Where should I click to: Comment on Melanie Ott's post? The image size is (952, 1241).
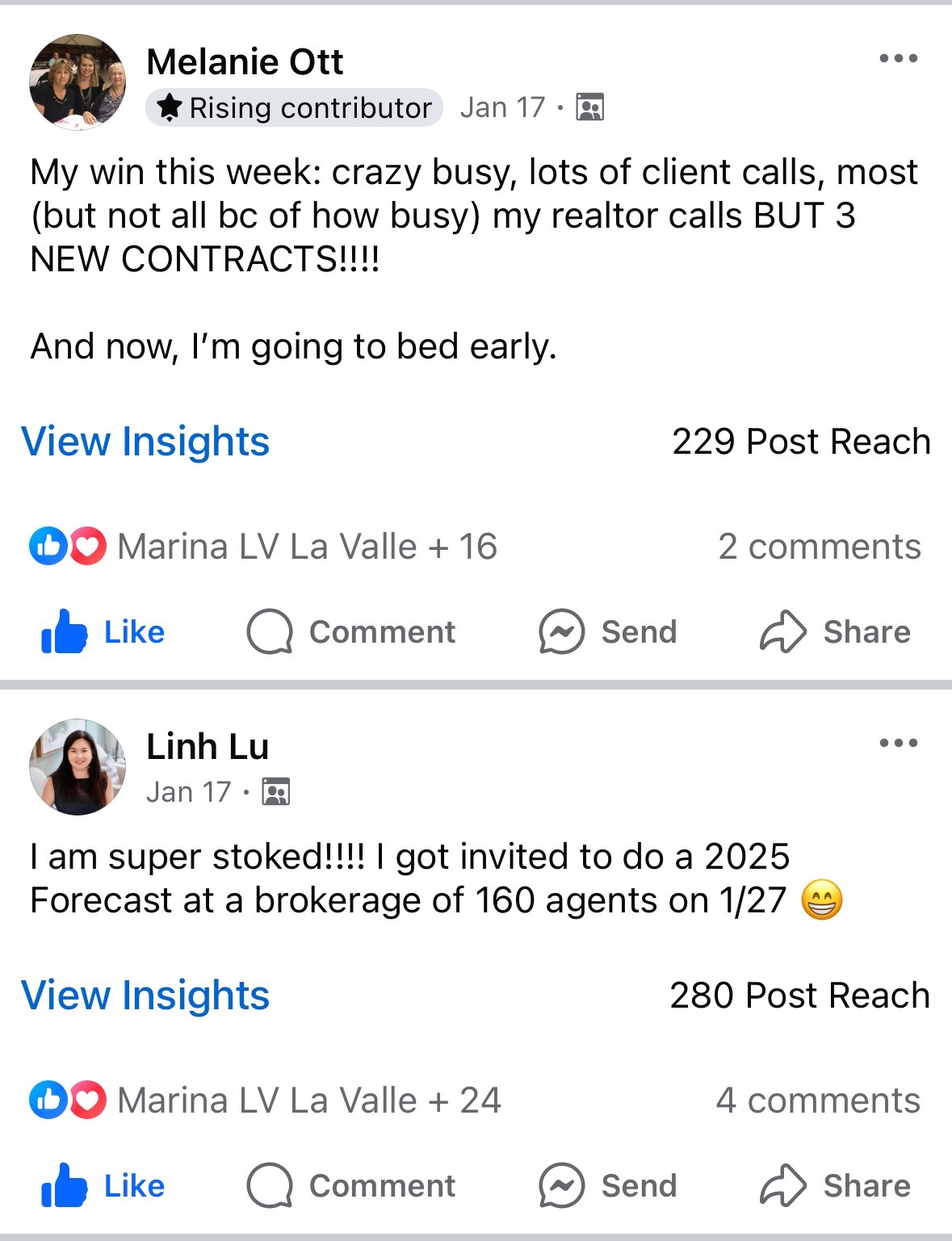tap(351, 631)
